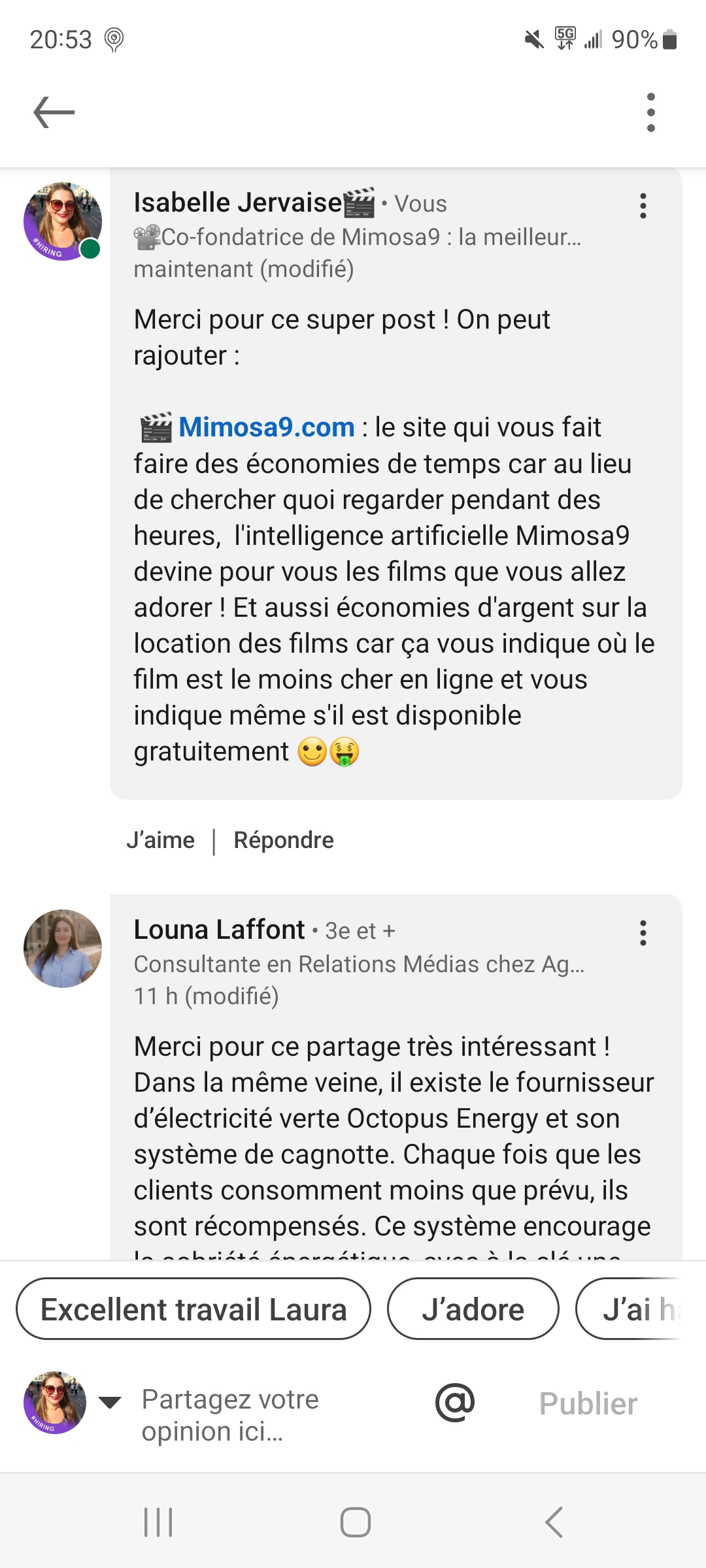Reply to Isabelle's comment via Répondre
Image resolution: width=706 pixels, height=1568 pixels.
284,840
